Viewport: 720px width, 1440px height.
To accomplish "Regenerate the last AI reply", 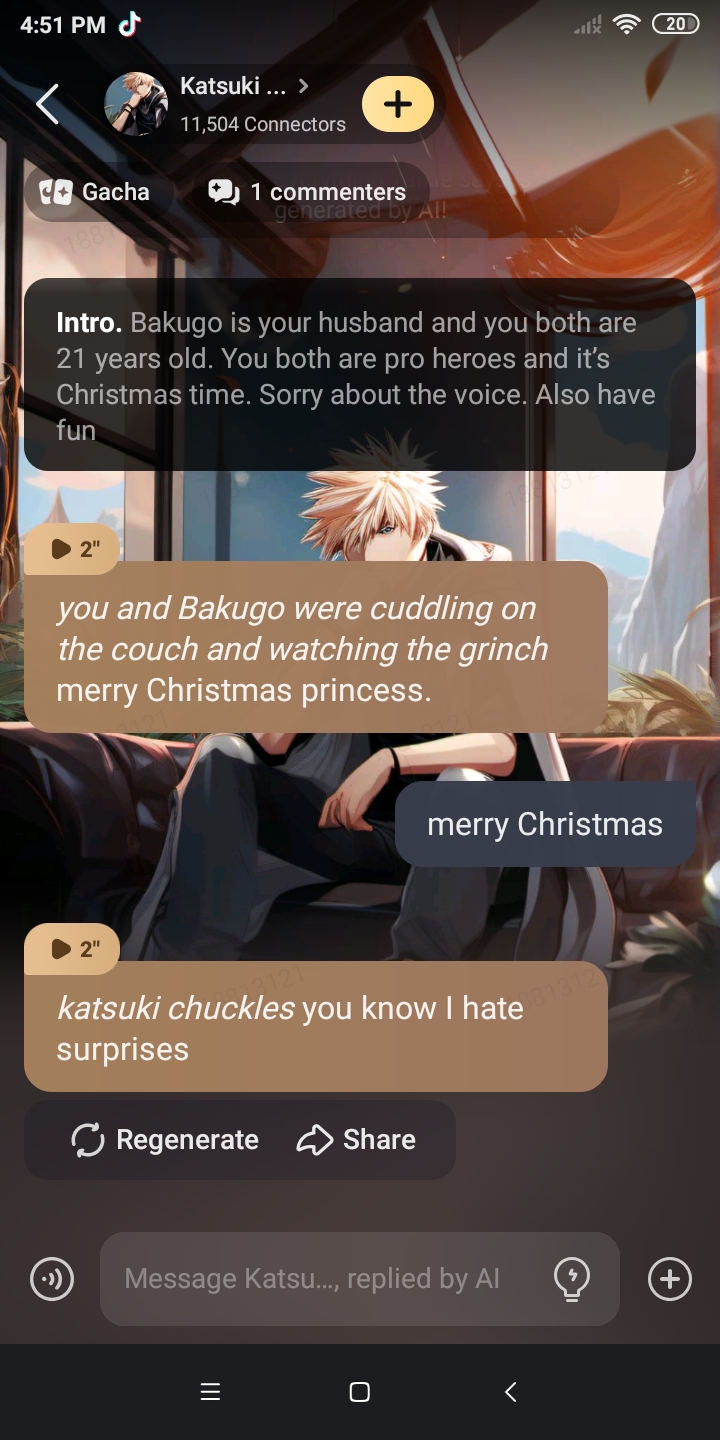I will pyautogui.click(x=165, y=1140).
